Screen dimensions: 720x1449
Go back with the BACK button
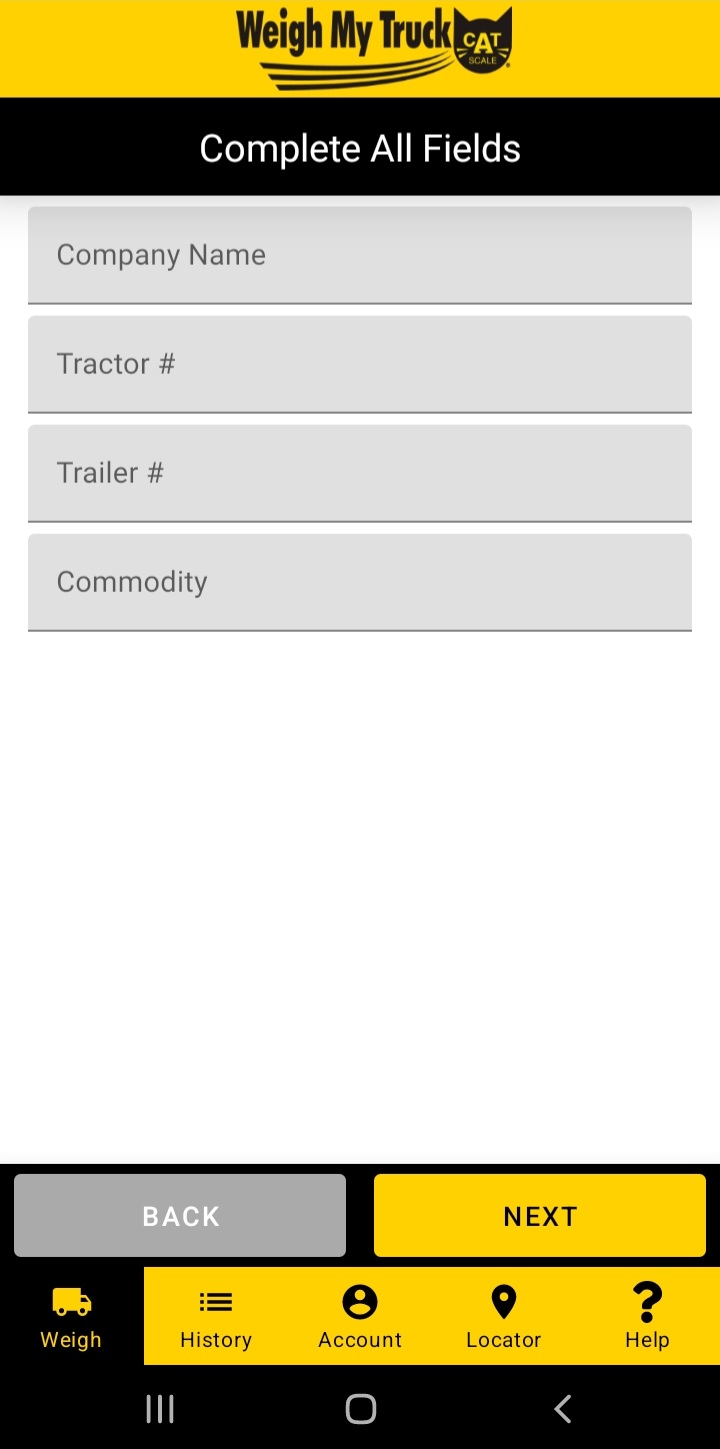pos(180,1216)
